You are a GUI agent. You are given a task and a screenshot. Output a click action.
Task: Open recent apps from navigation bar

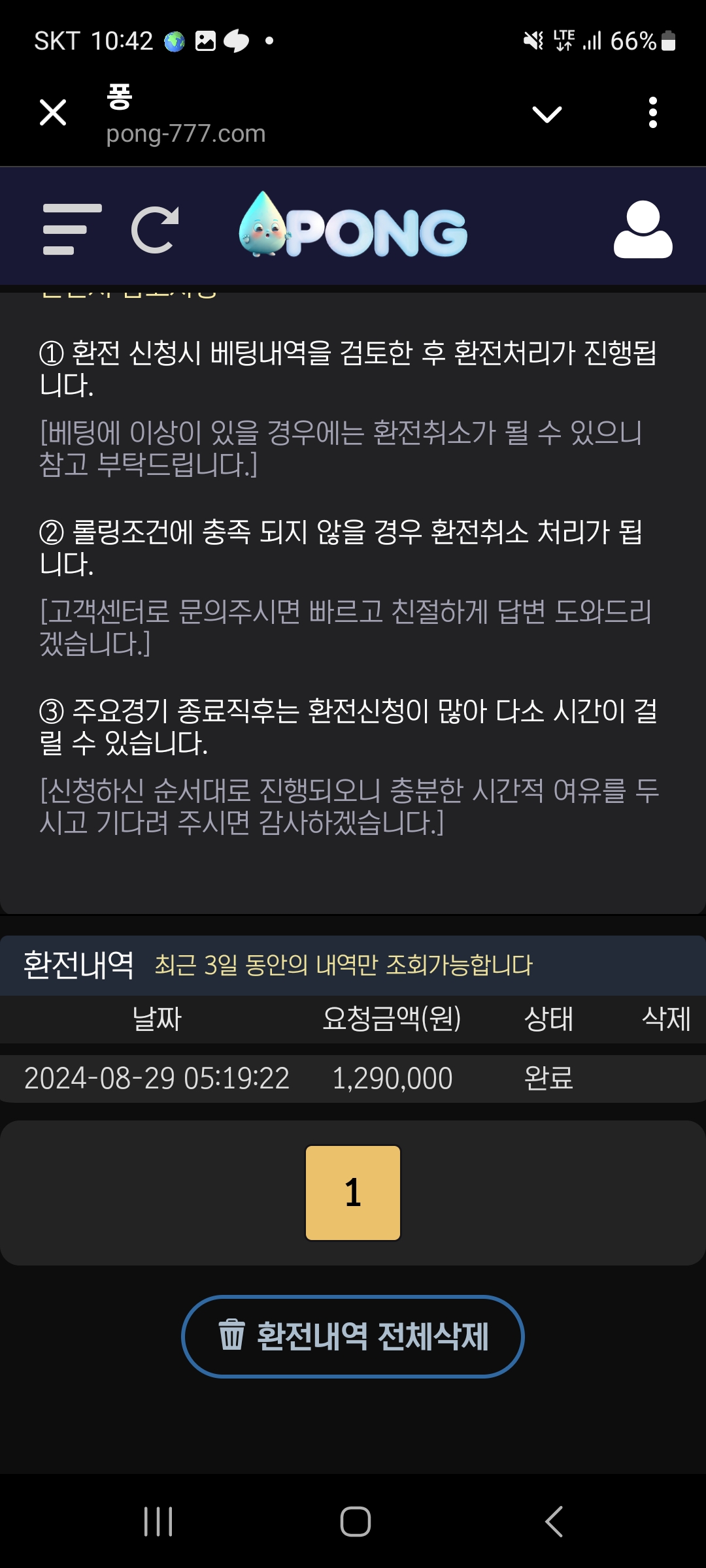[x=158, y=1522]
